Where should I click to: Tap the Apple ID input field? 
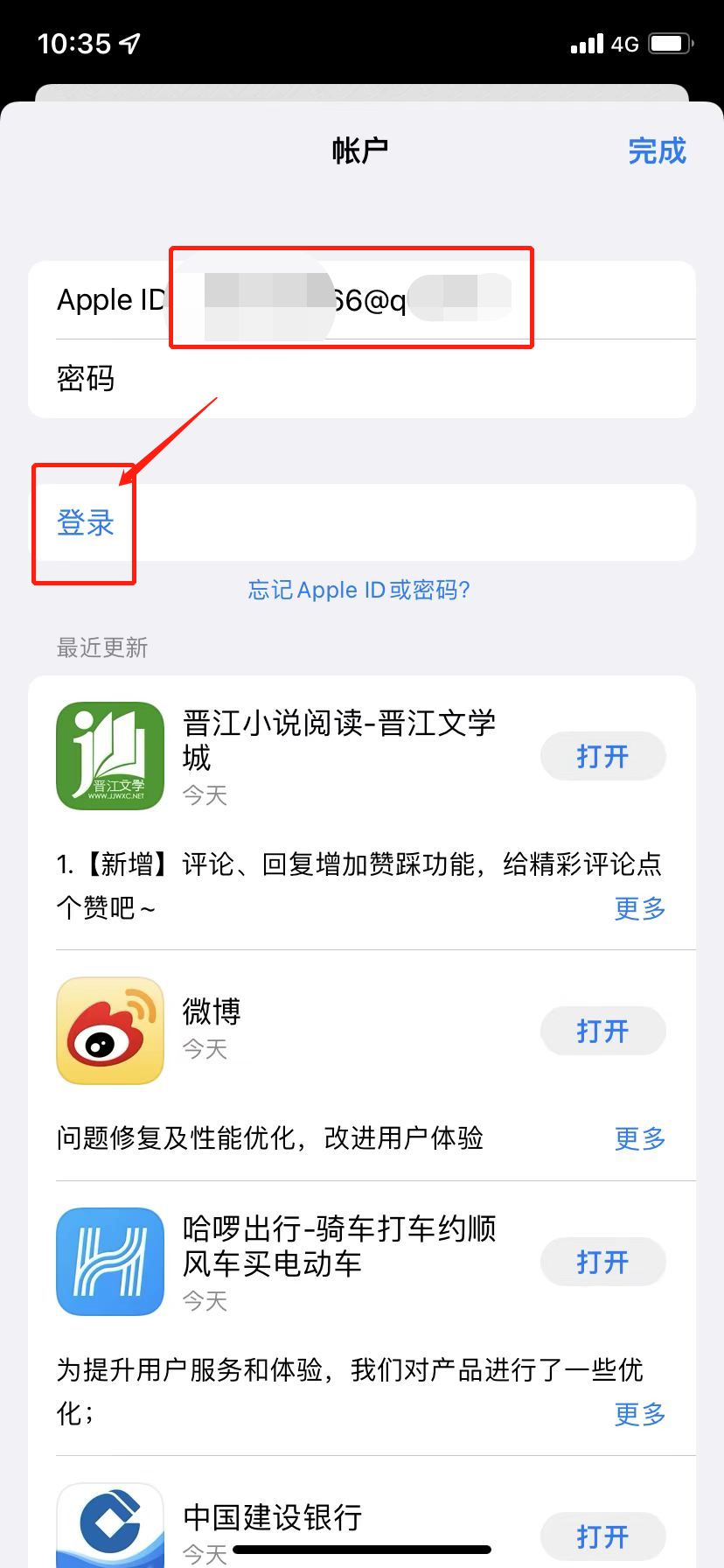coord(393,298)
